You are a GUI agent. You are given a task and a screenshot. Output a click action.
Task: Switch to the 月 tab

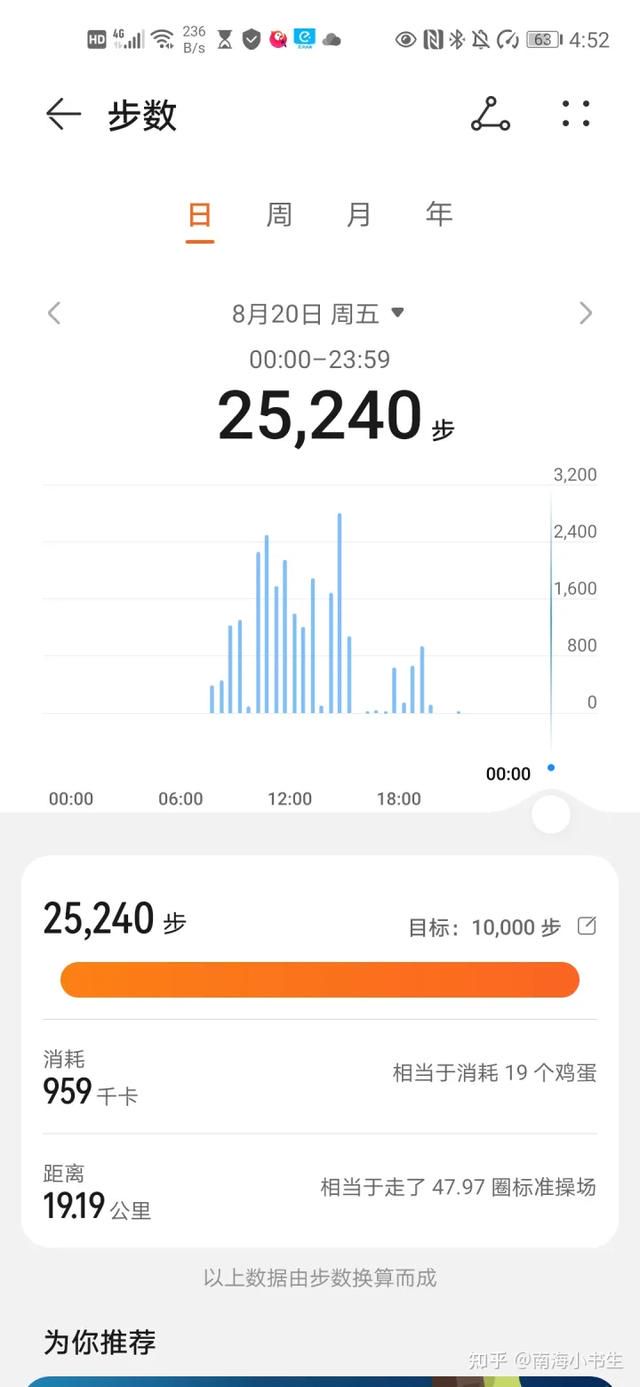coord(359,214)
